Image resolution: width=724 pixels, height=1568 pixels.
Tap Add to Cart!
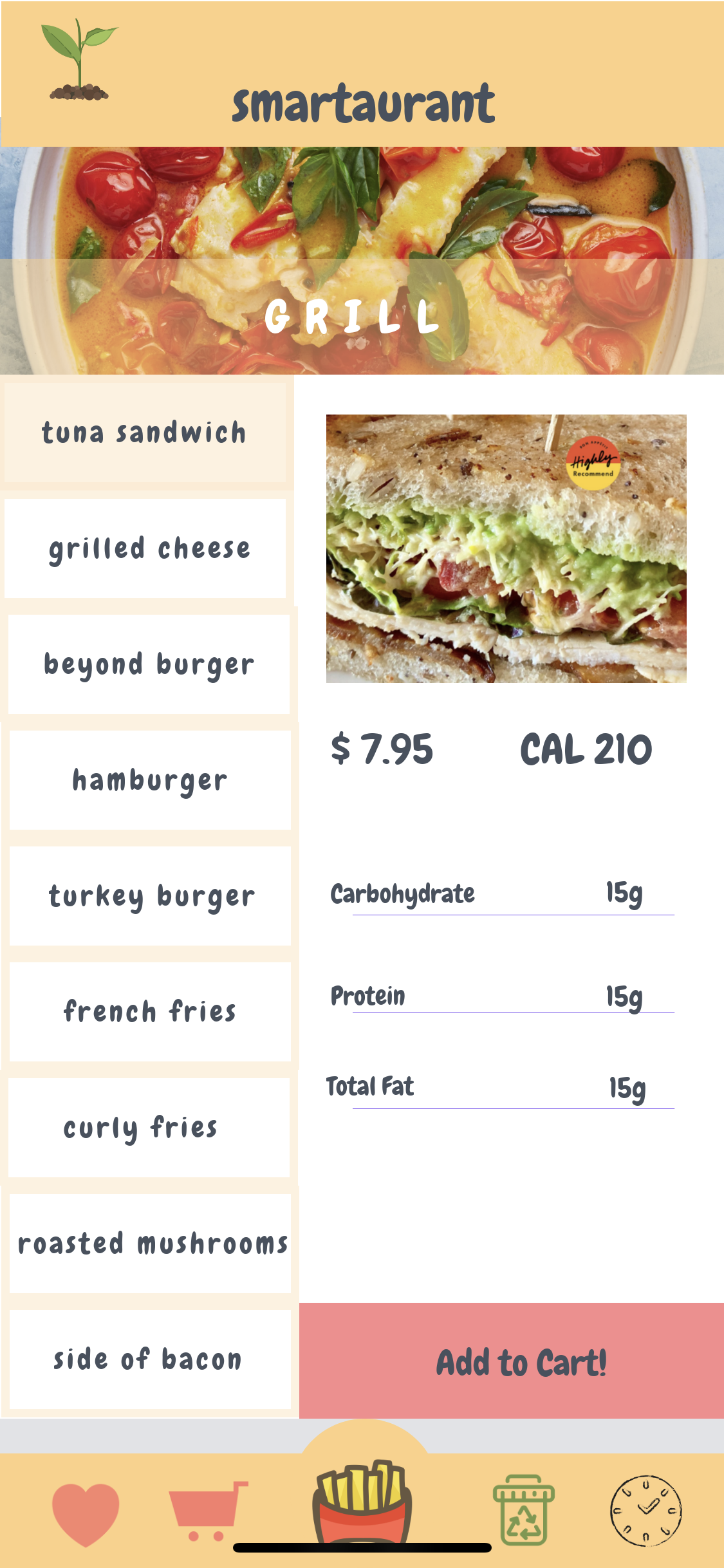512,1361
